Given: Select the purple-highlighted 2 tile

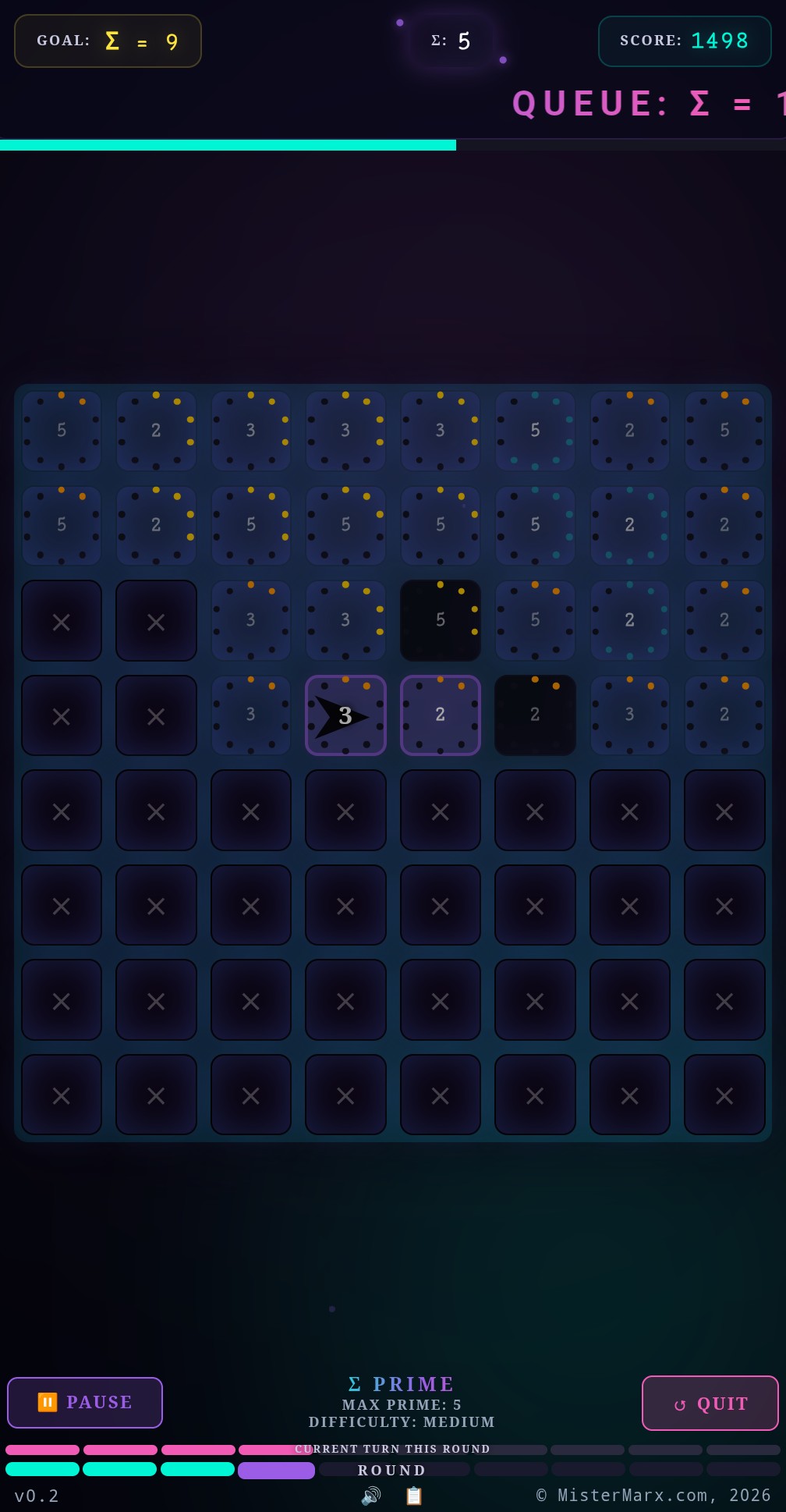Looking at the screenshot, I should (x=441, y=715).
